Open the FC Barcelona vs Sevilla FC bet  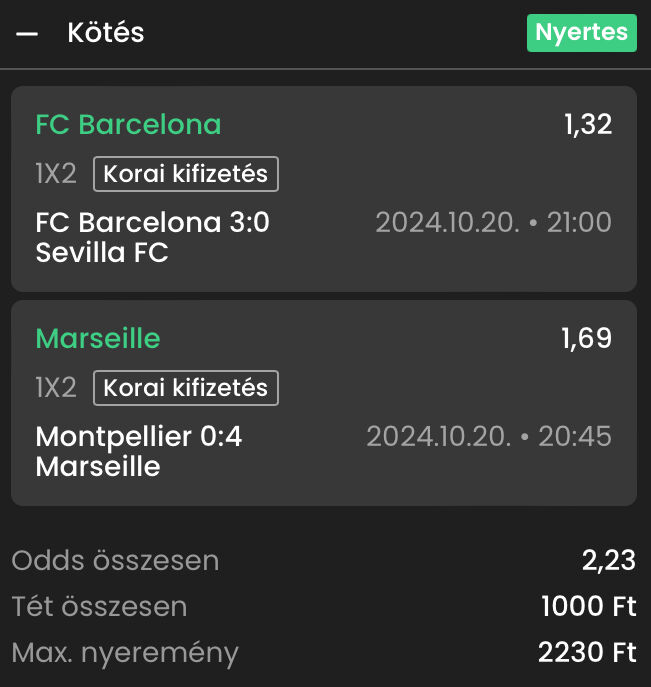(x=323, y=189)
